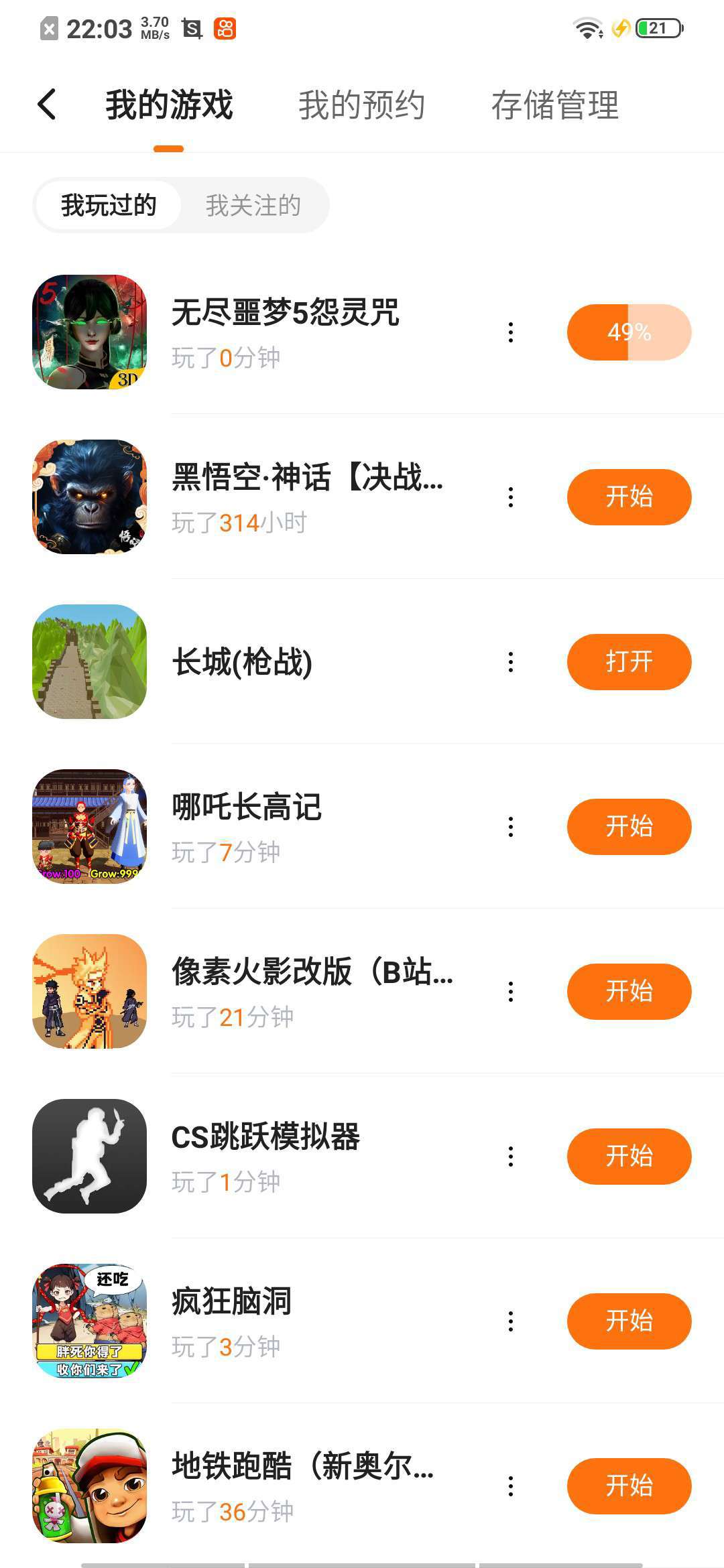Screen dimensions: 724x1568
Task: Start the game 哪吒长高记
Action: tap(629, 827)
